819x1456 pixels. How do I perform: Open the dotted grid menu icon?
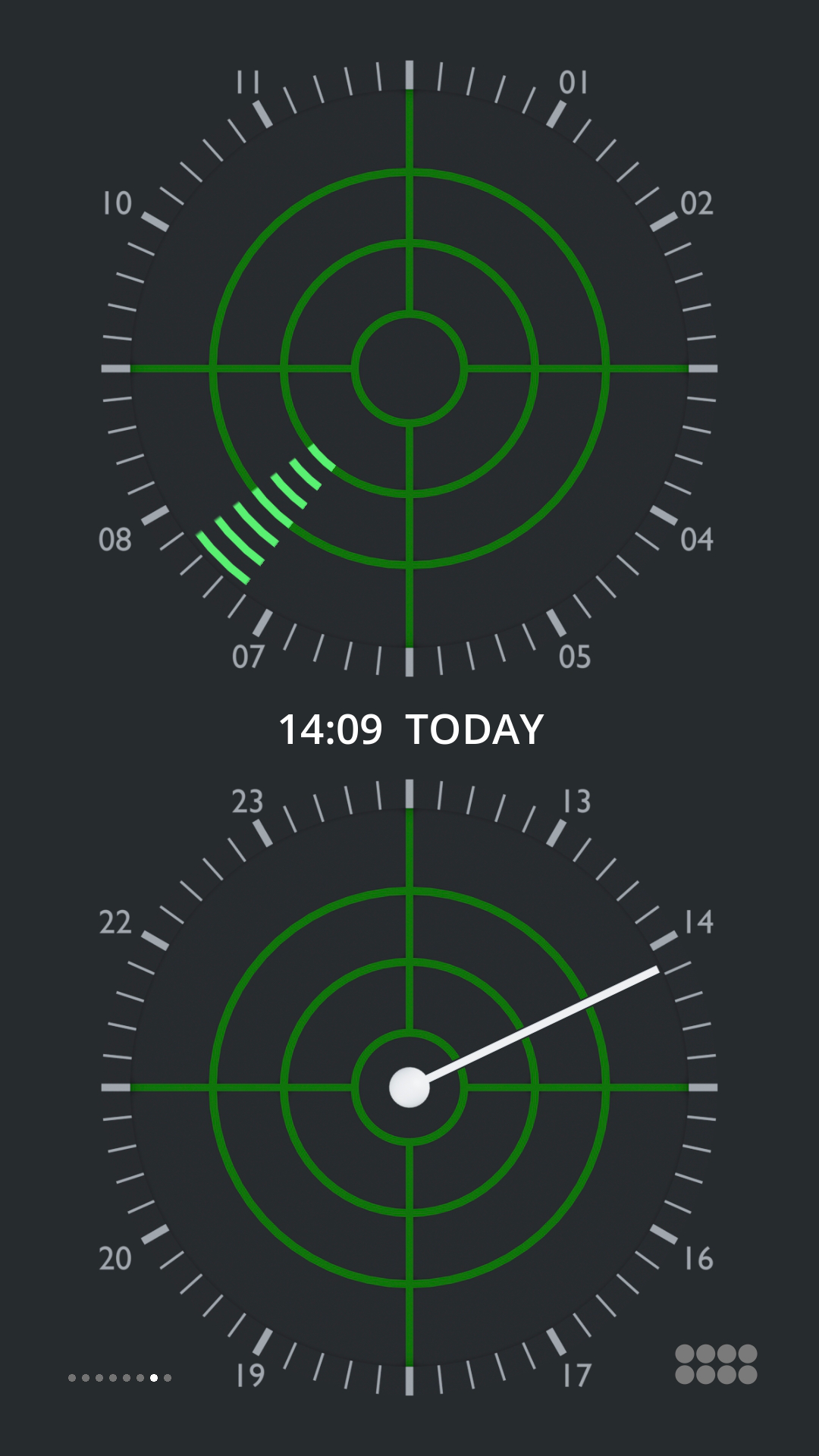[716, 1363]
